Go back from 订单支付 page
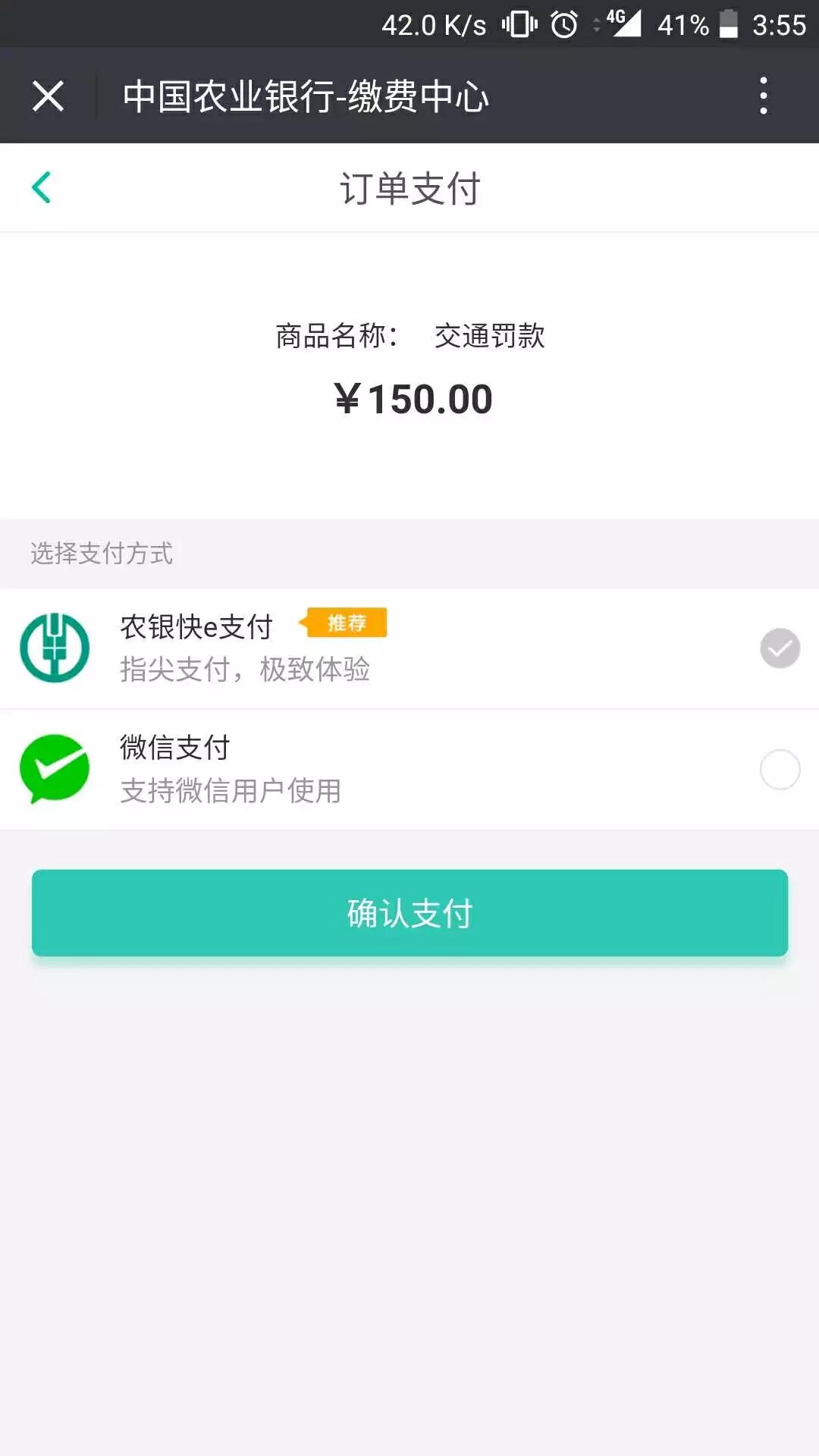 coord(41,187)
